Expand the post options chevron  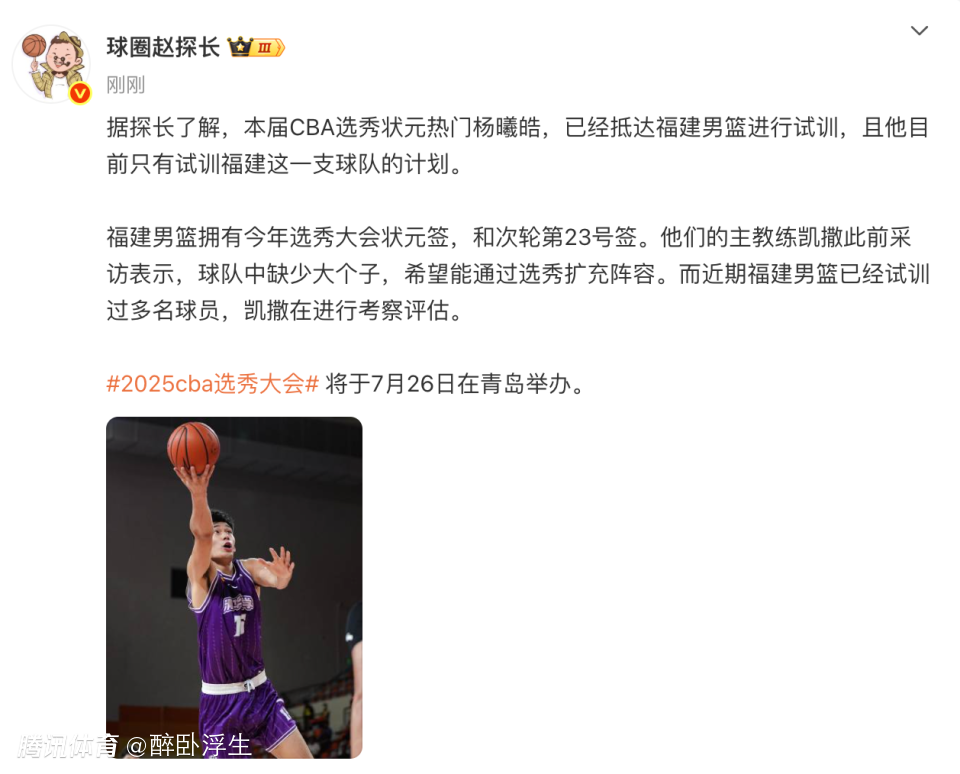coord(918,31)
